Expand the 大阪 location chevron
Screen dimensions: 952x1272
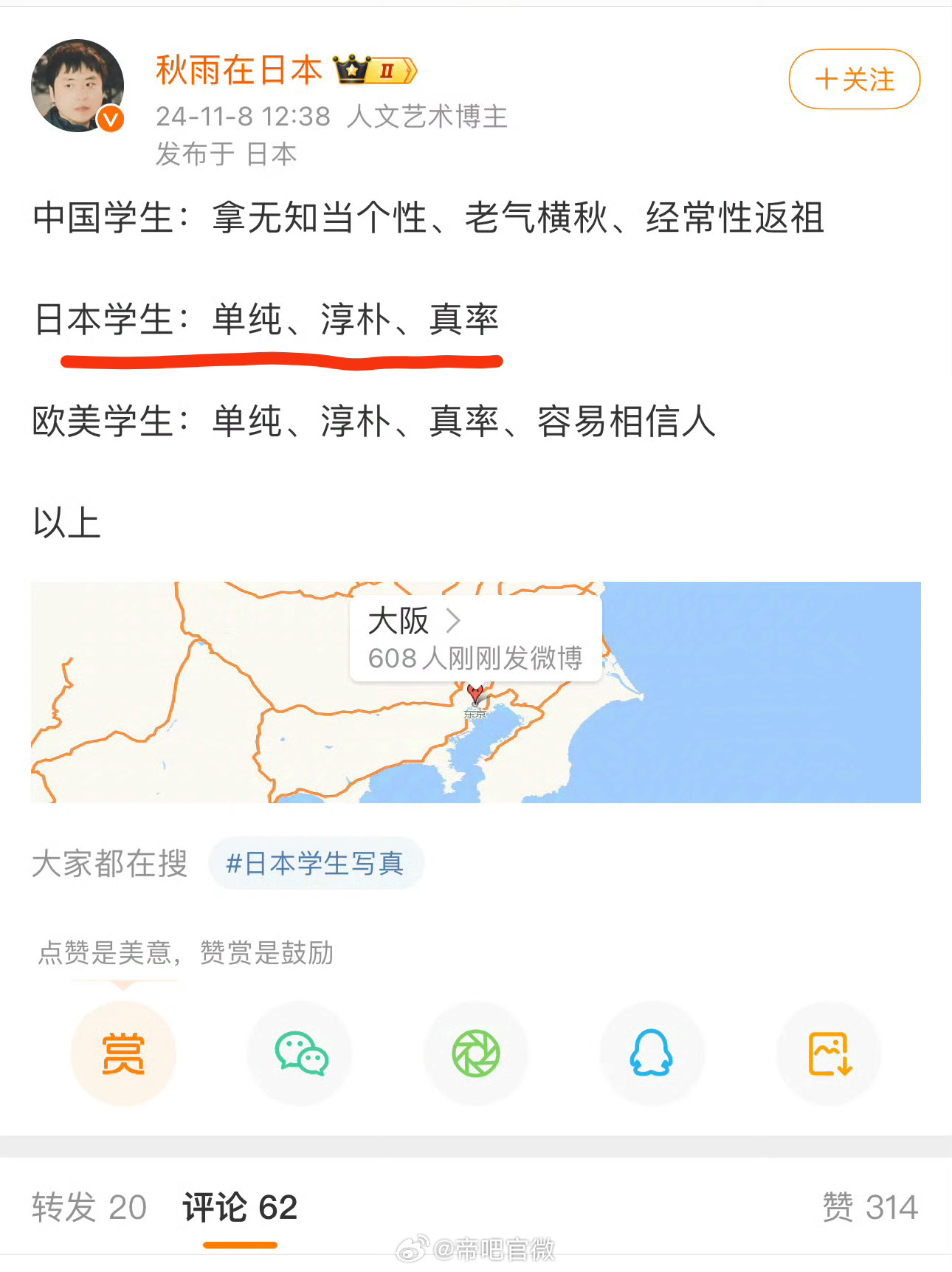[455, 622]
